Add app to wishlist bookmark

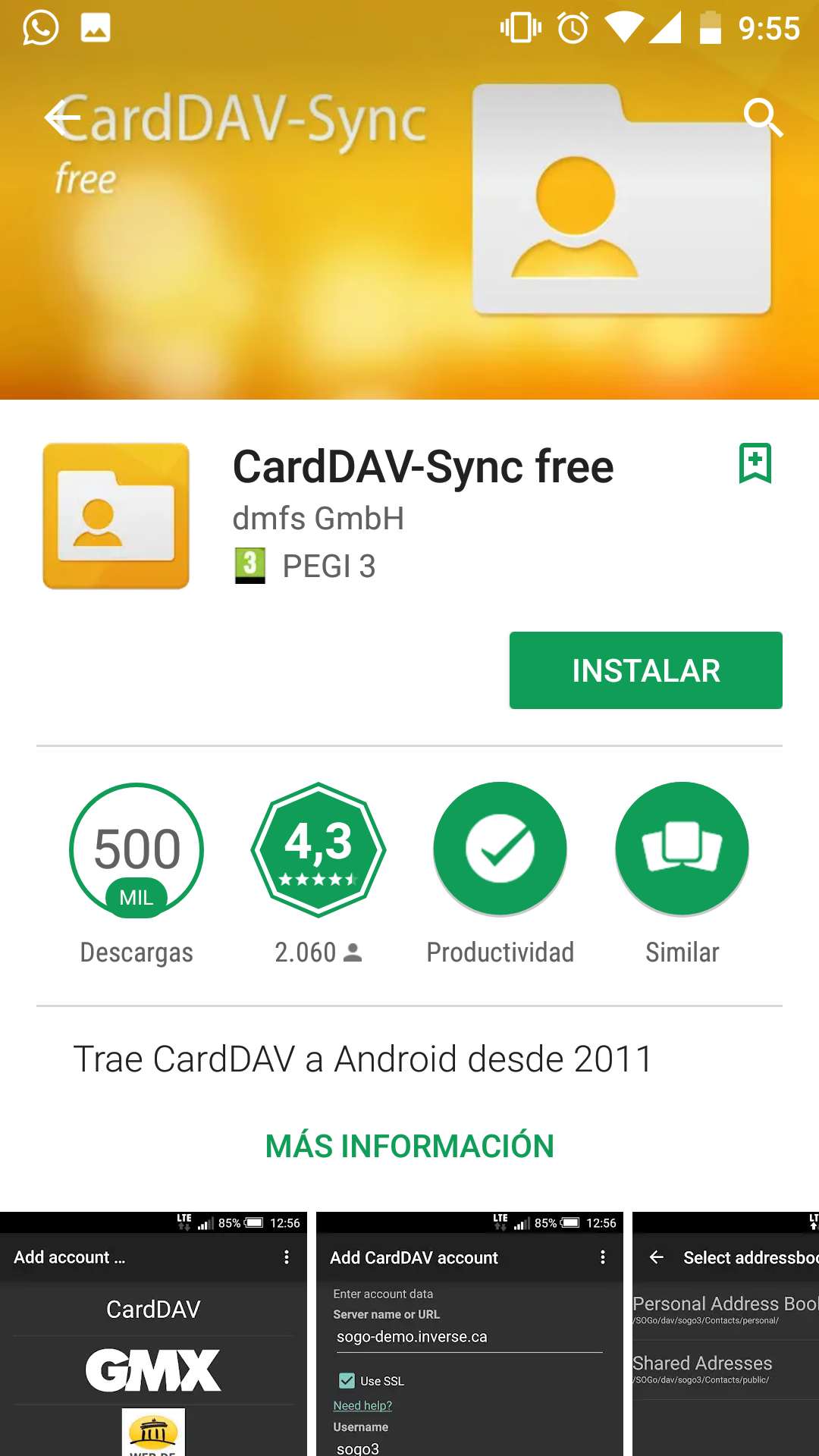click(755, 463)
